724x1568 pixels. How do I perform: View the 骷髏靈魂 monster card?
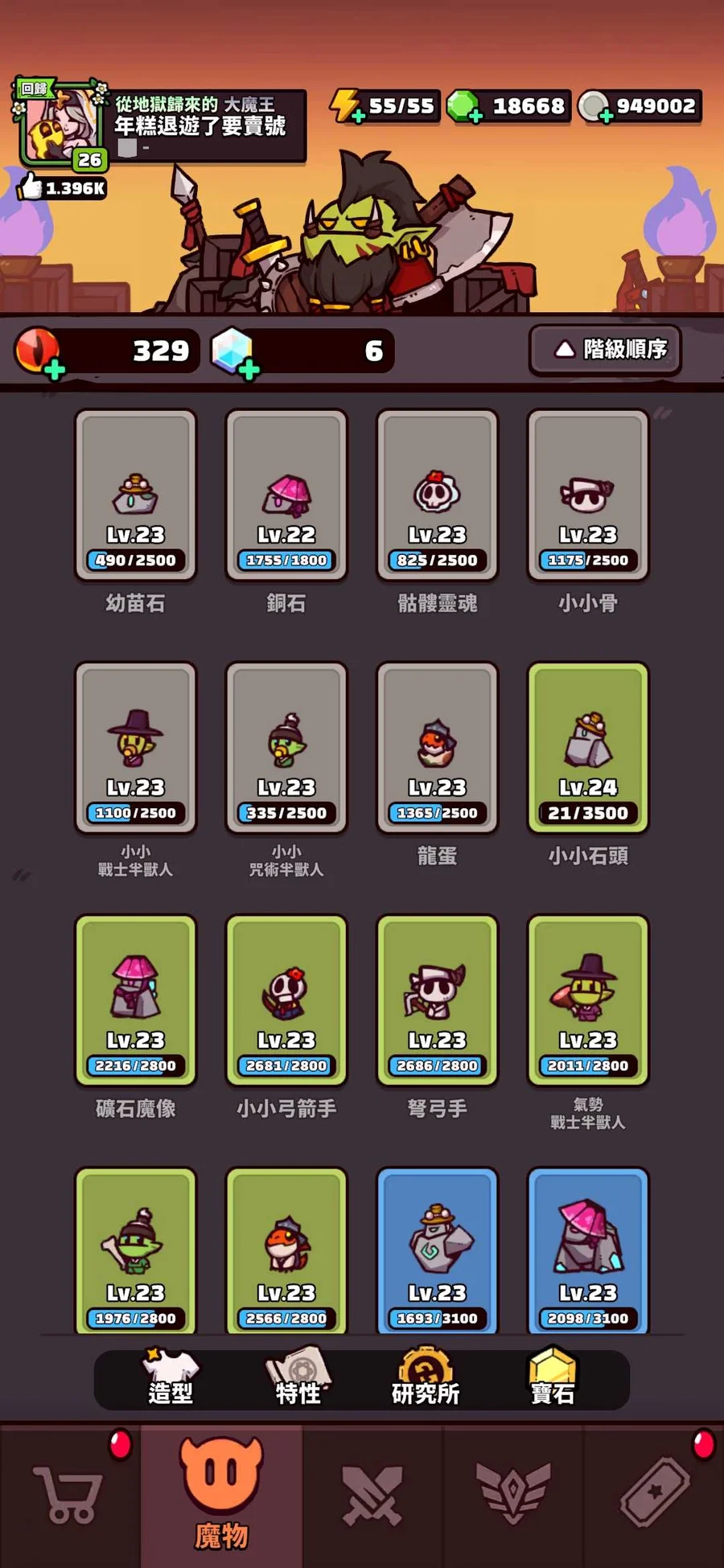437,495
